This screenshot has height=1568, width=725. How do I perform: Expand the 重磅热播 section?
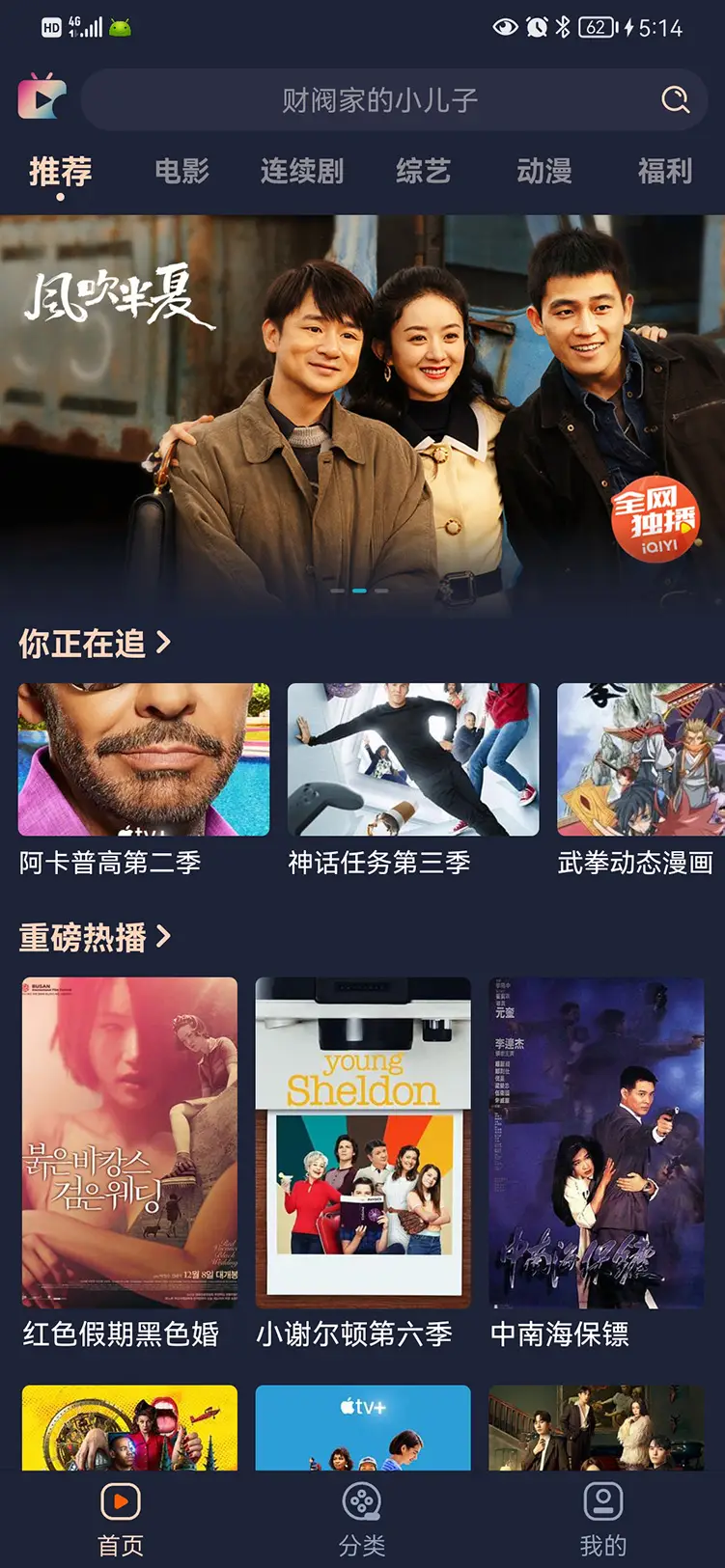95,937
